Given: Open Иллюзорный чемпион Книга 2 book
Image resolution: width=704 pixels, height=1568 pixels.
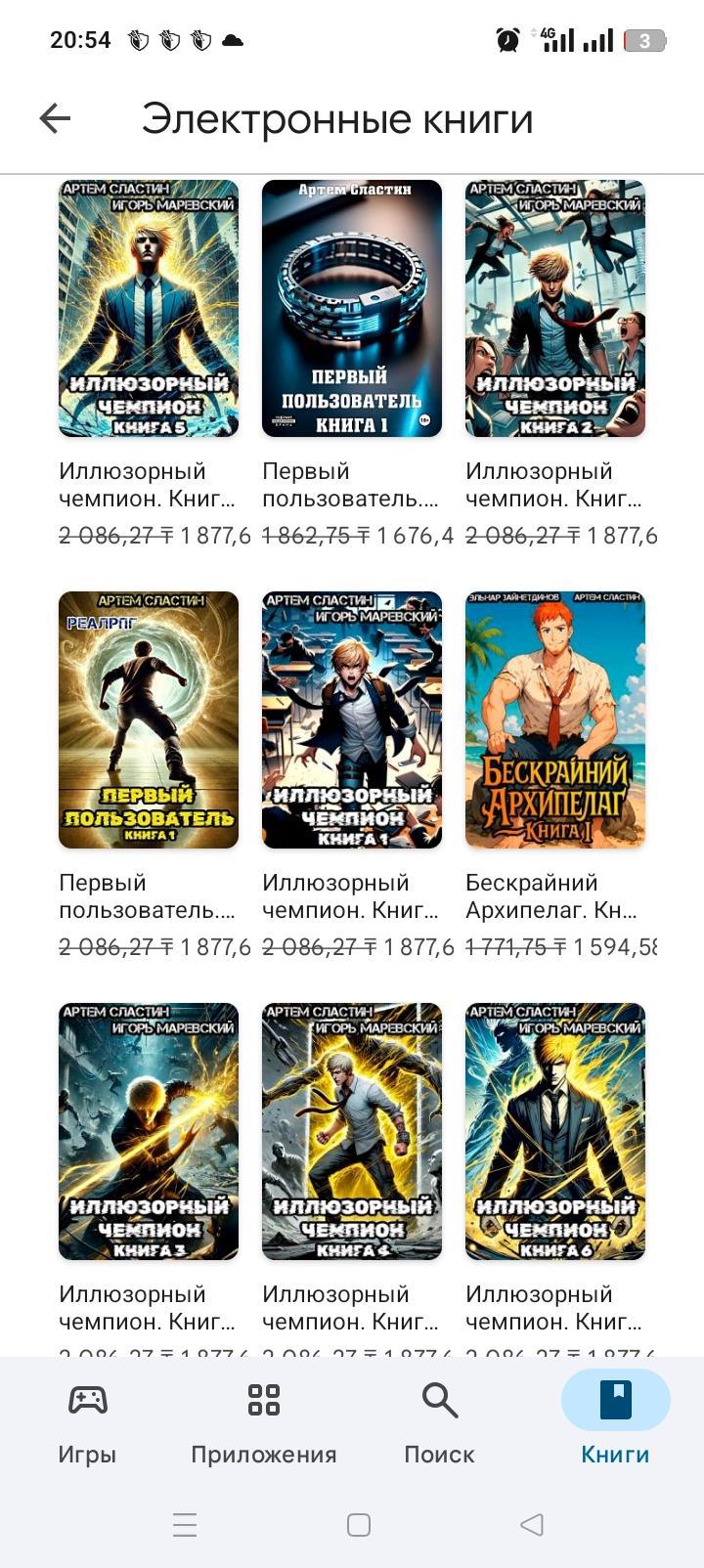Looking at the screenshot, I should pos(555,308).
